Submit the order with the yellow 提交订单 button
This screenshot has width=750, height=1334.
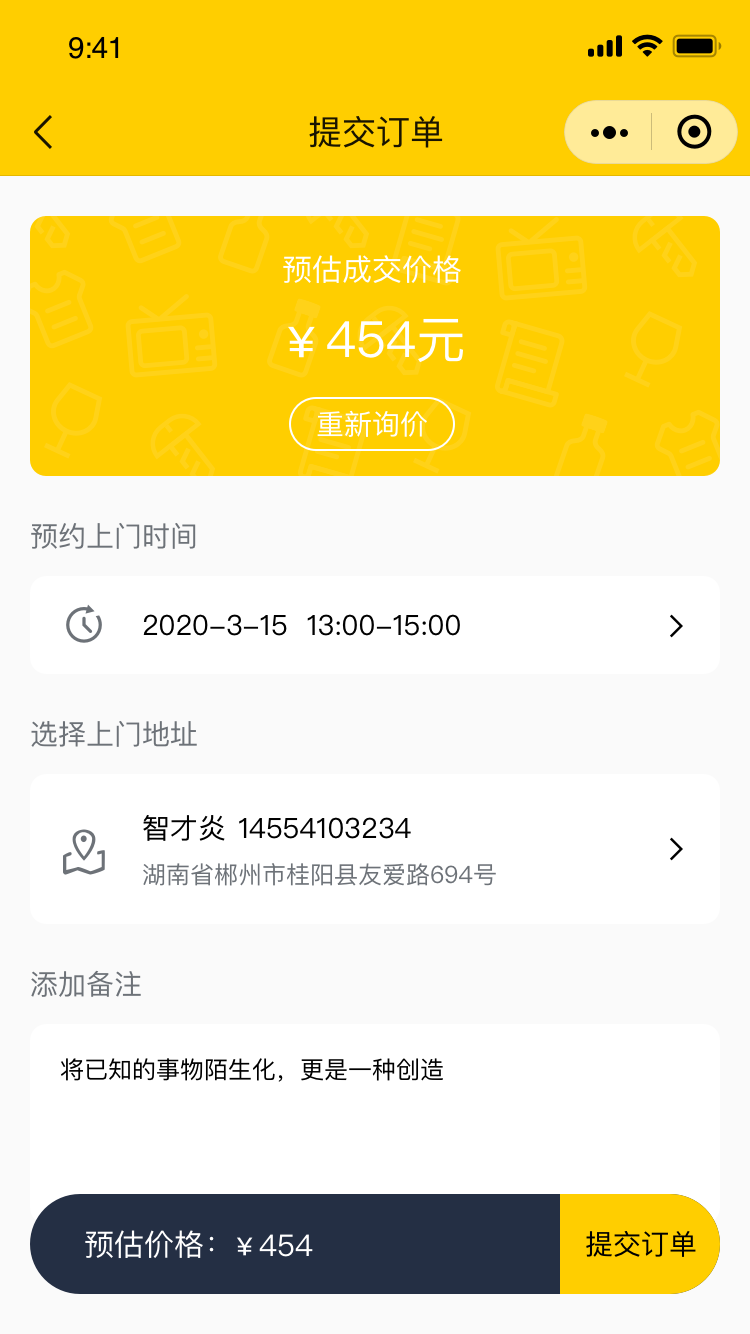click(640, 1244)
